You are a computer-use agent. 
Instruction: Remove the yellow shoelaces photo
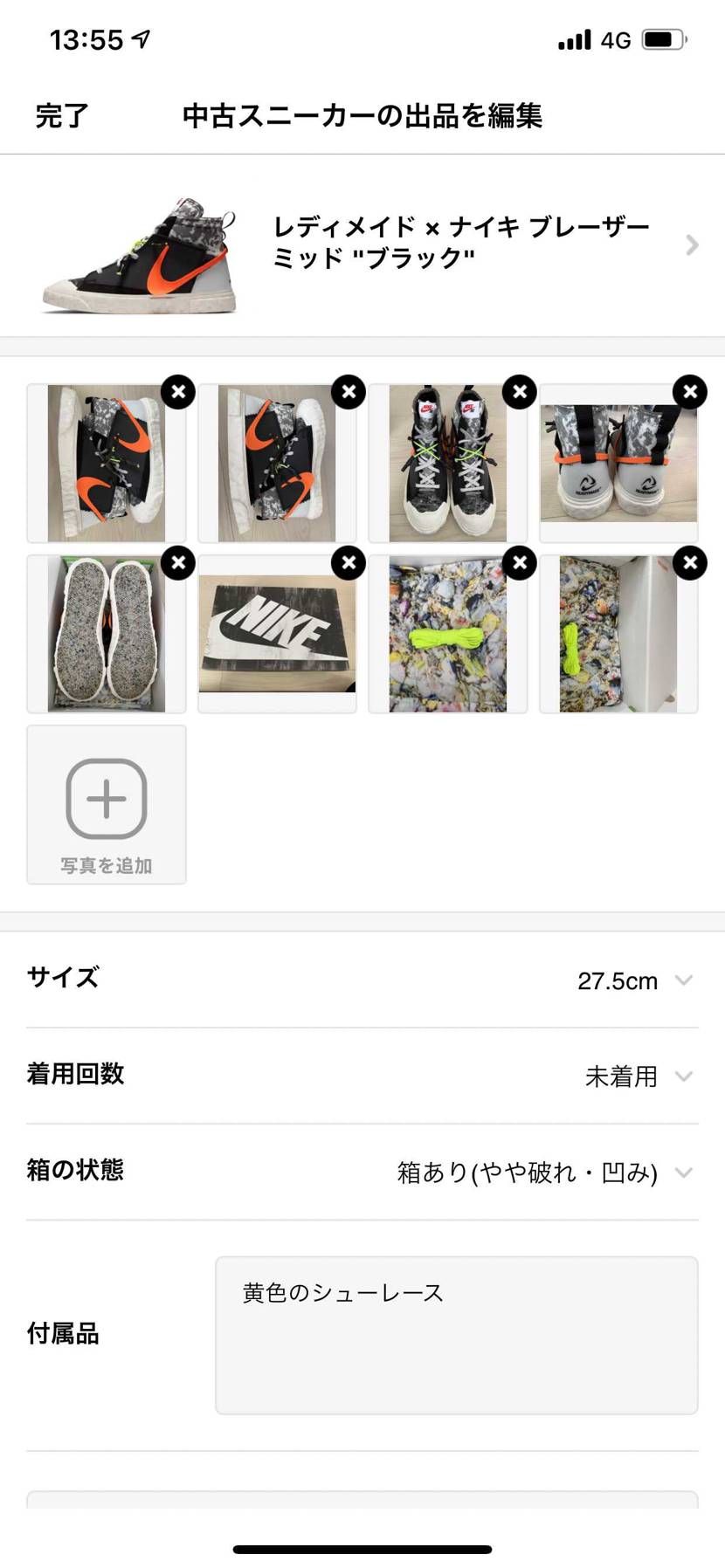tap(519, 563)
